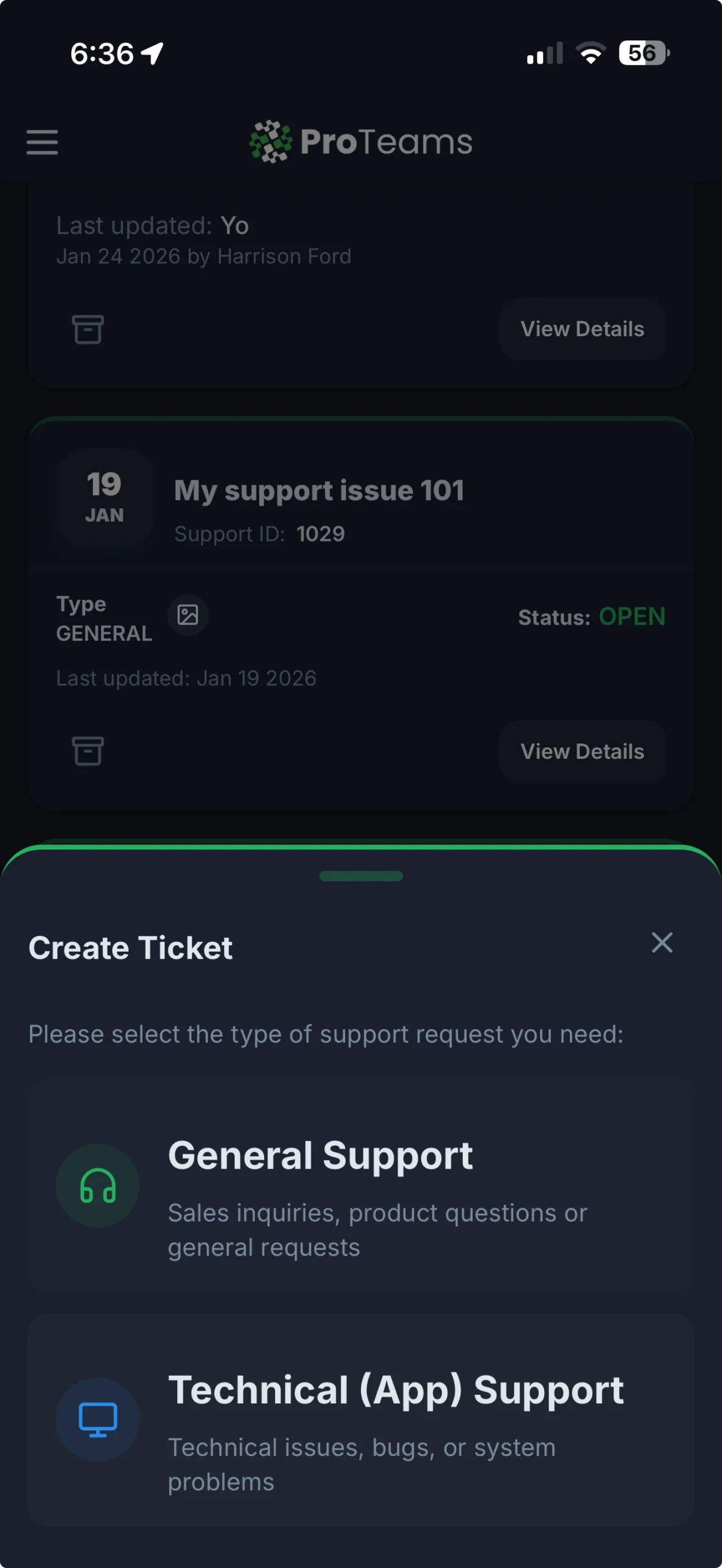Open the hamburger navigation menu
Image resolution: width=722 pixels, height=1568 pixels.
[x=42, y=142]
